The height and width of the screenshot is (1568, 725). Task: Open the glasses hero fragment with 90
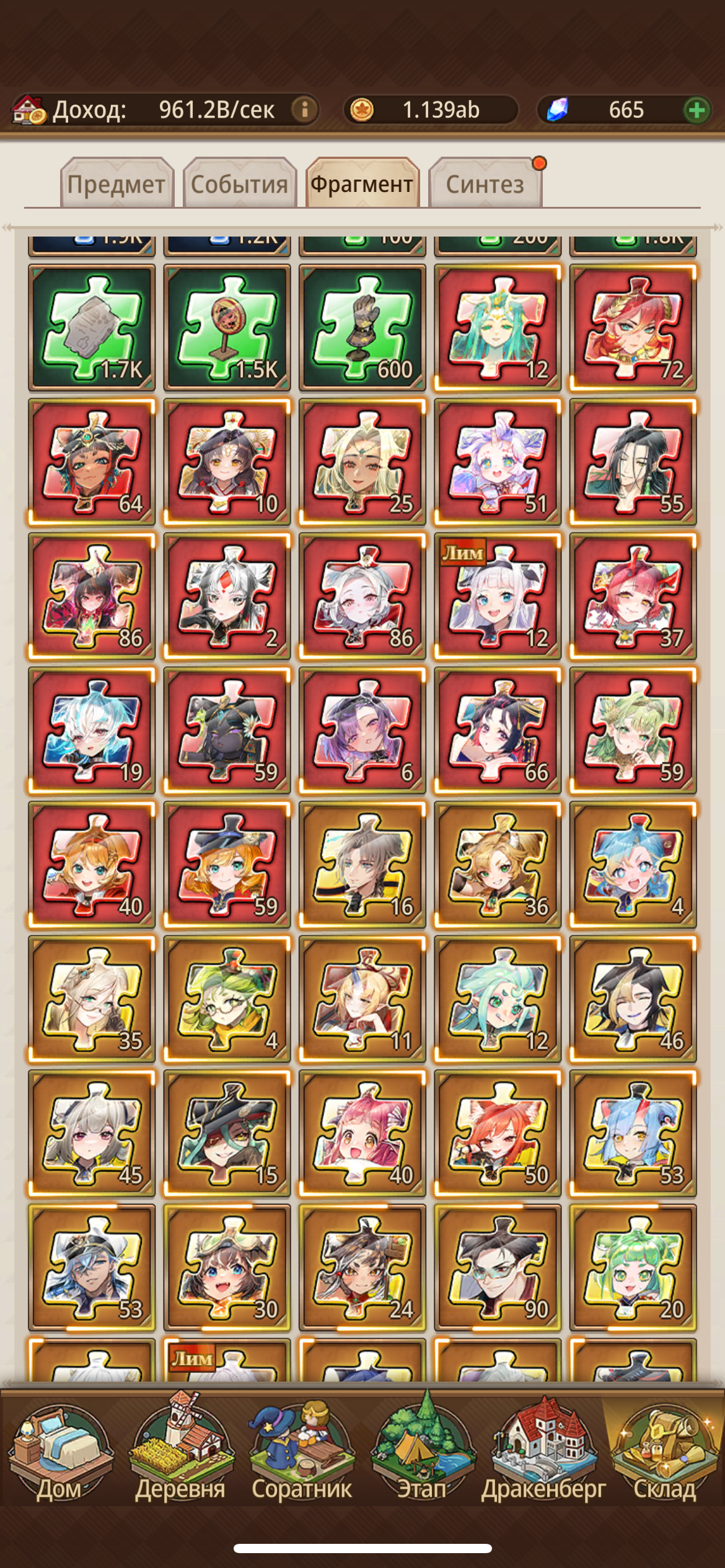(498, 1268)
